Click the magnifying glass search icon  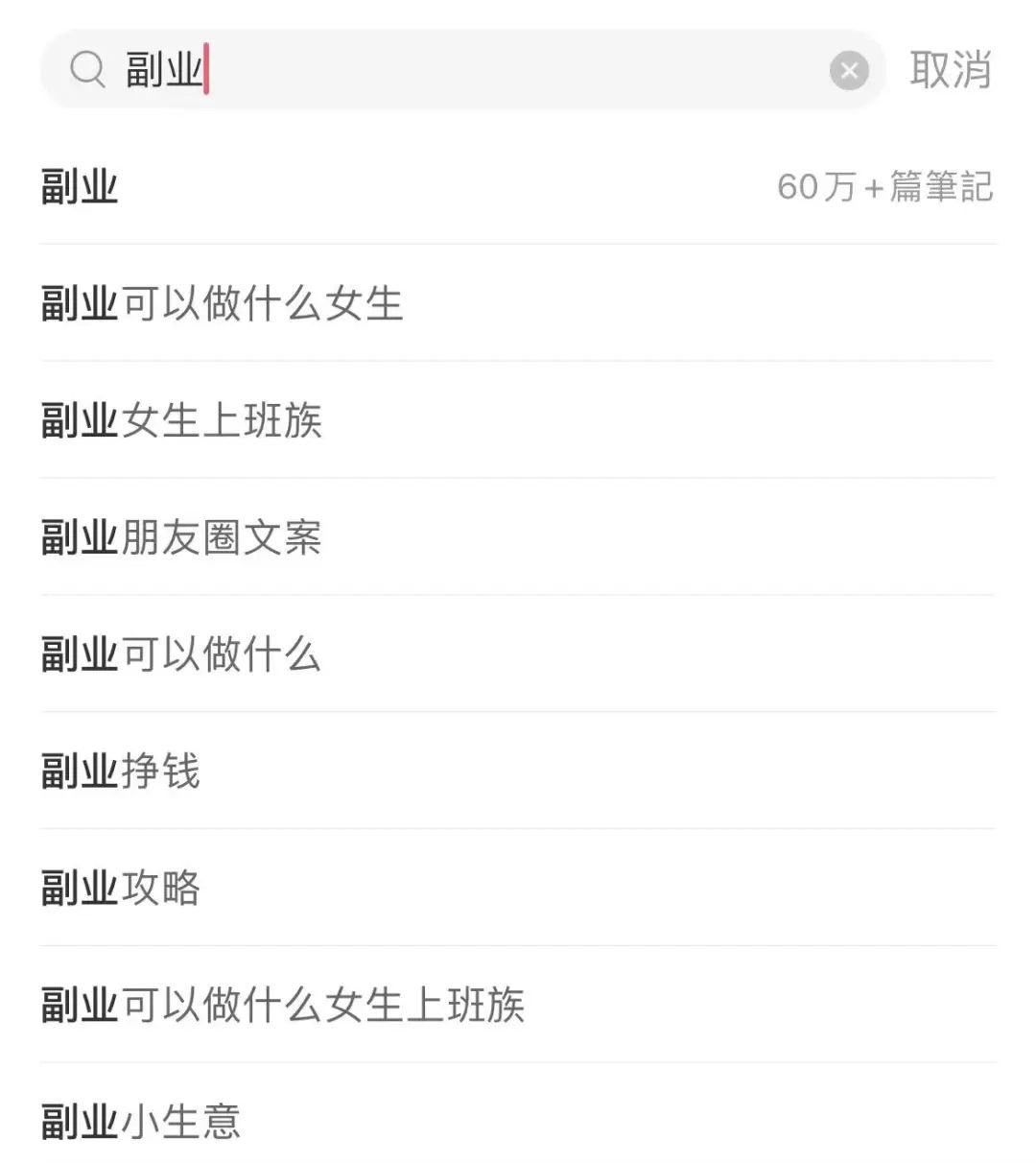[88, 69]
